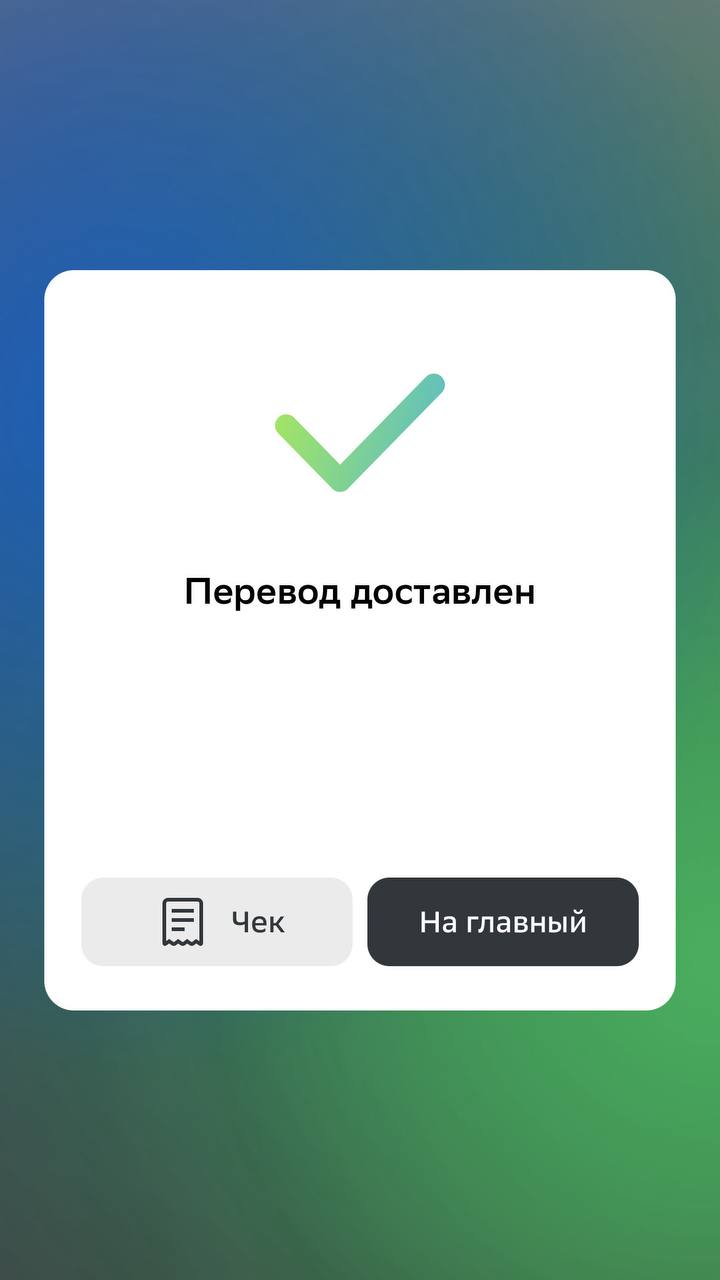Open the Чек receipt
The image size is (720, 1280).
pyautogui.click(x=217, y=922)
